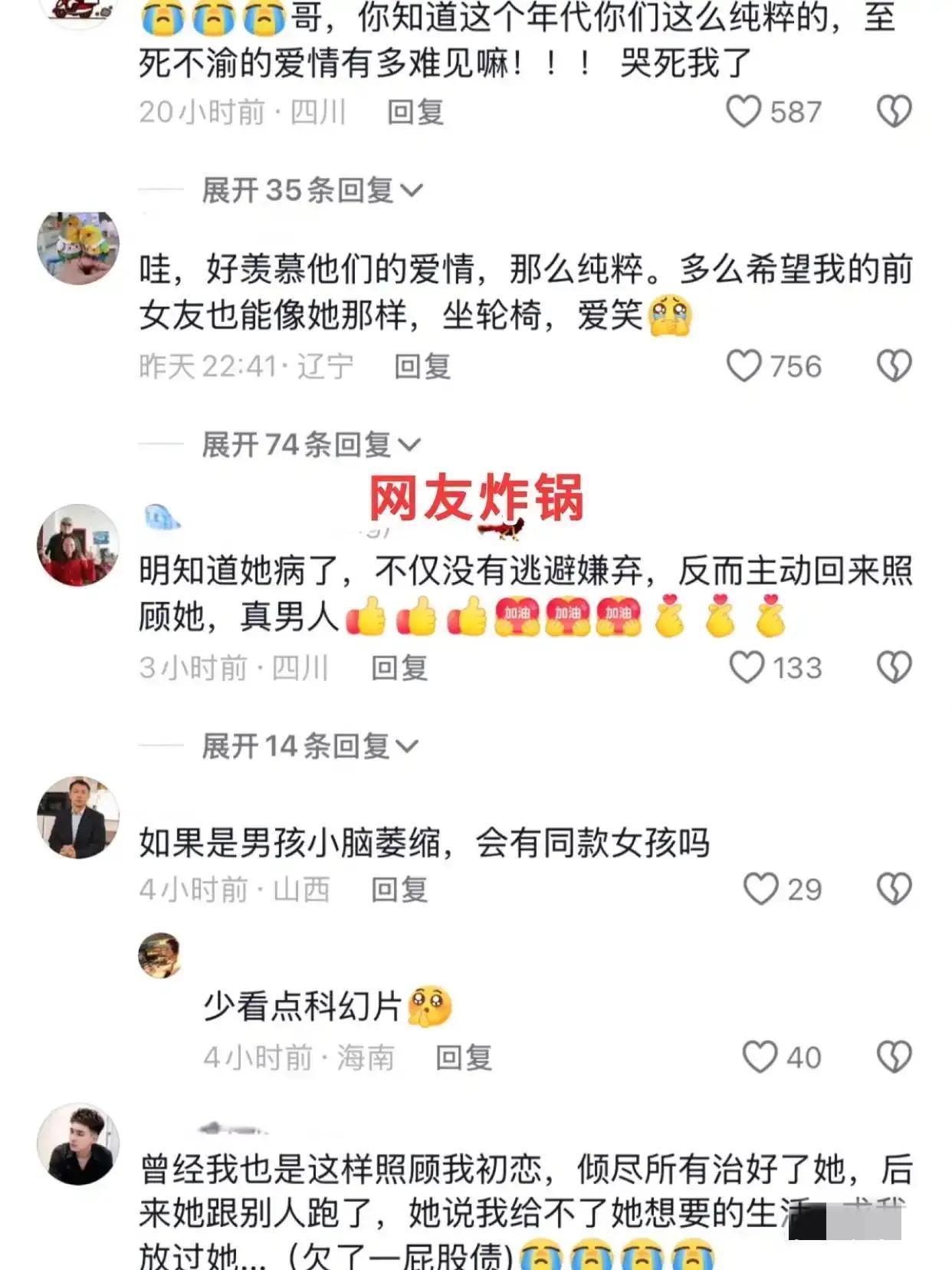The width and height of the screenshot is (952, 1270).
Task: View profile of the 曾经我也是这样 commenter
Action: click(x=78, y=1144)
